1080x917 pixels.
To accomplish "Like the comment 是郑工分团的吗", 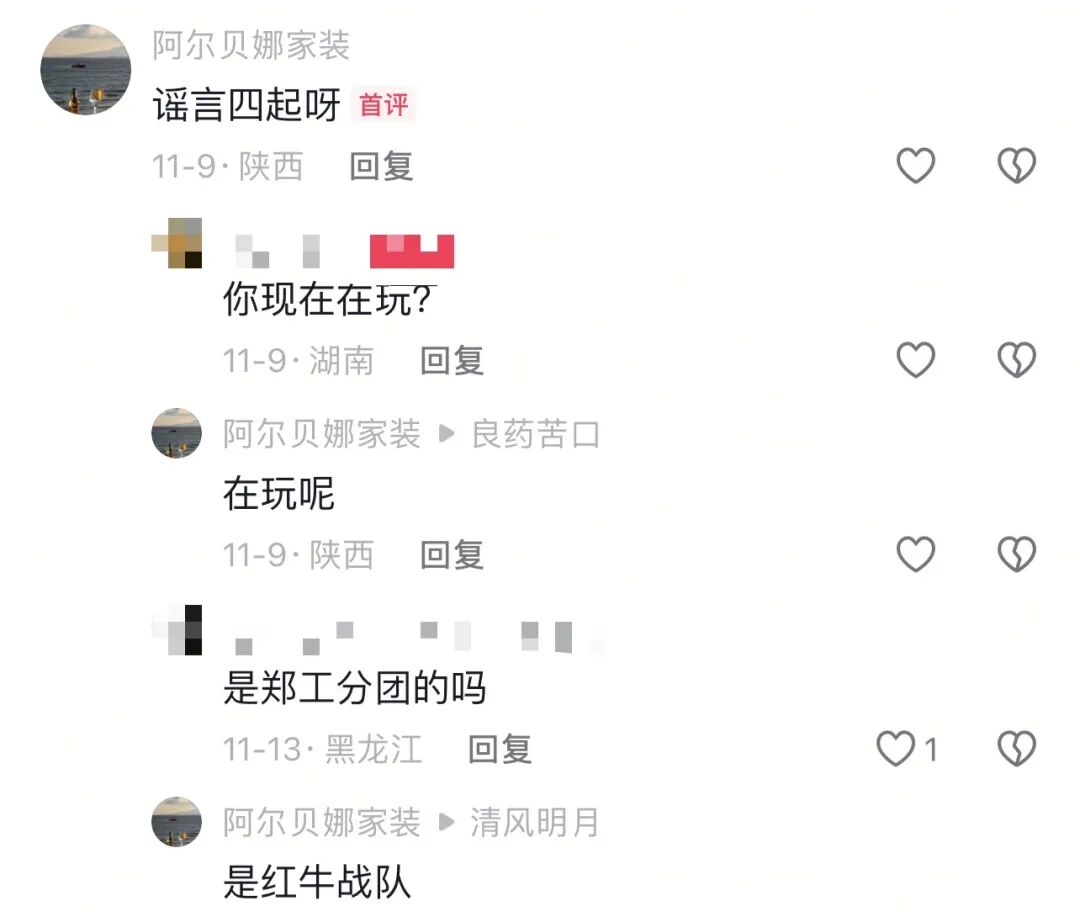I will pos(897,748).
